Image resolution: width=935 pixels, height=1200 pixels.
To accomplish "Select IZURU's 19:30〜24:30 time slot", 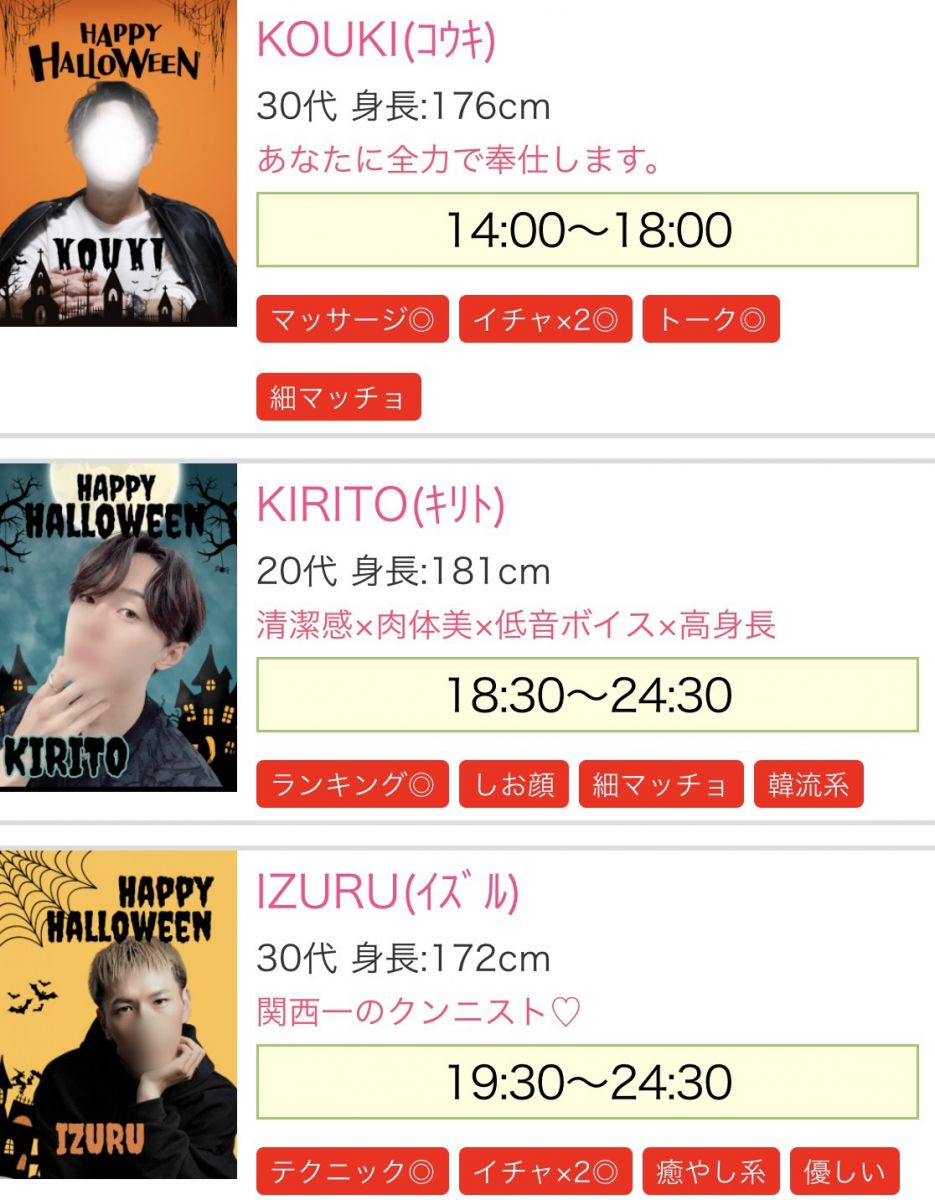I will pos(587,1082).
